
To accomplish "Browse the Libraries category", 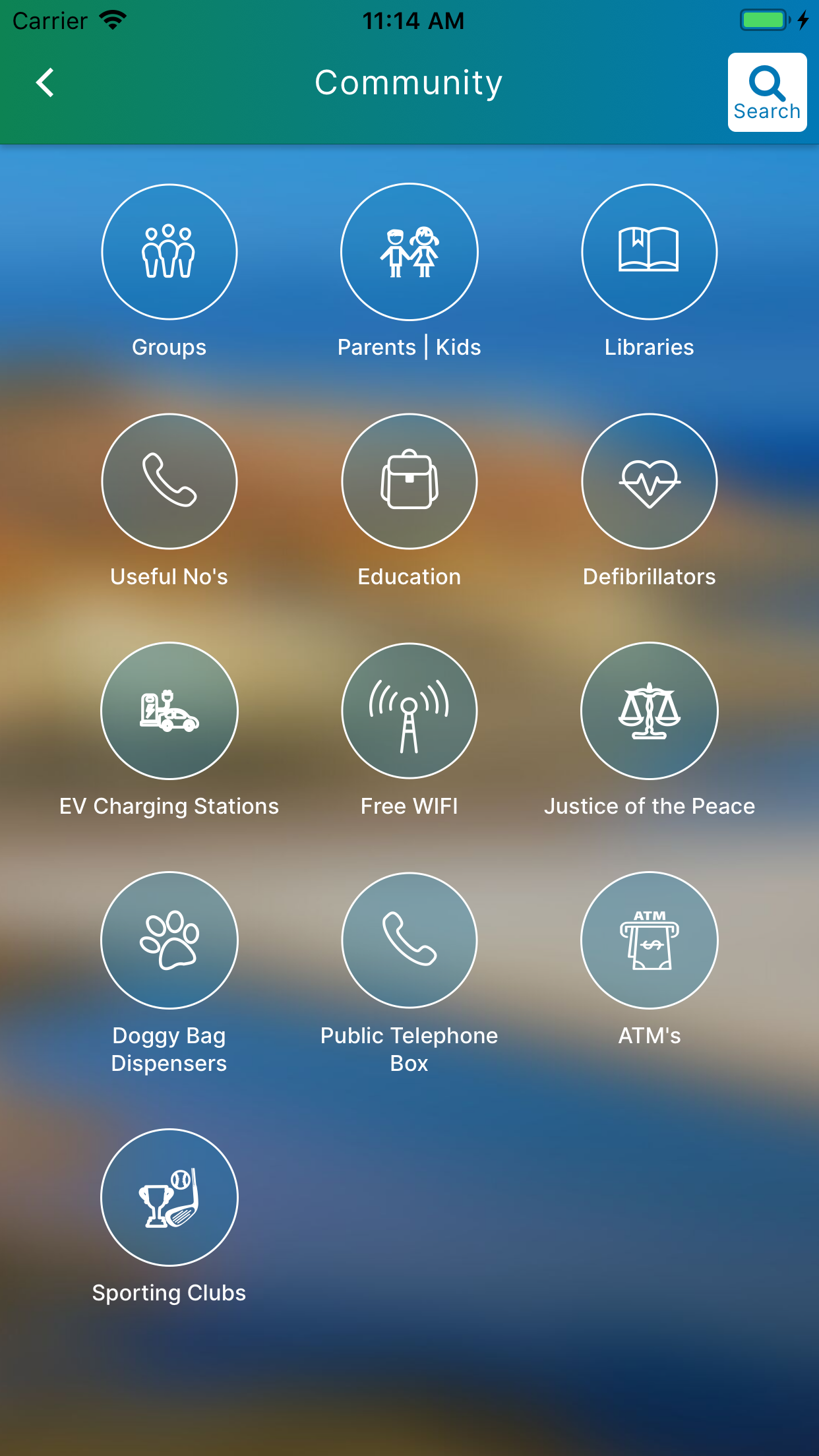I will click(650, 252).
